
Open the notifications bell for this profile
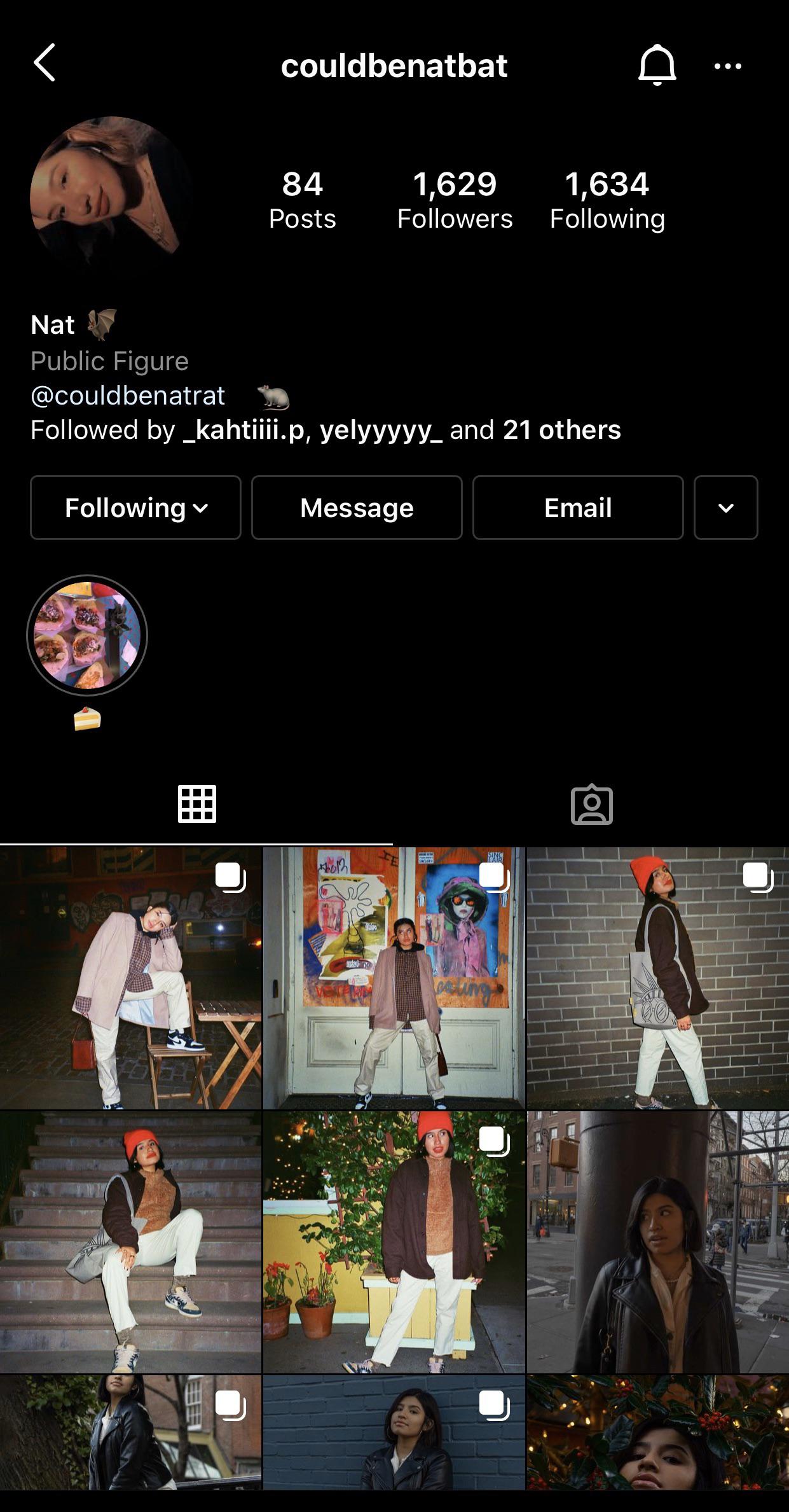pyautogui.click(x=657, y=65)
